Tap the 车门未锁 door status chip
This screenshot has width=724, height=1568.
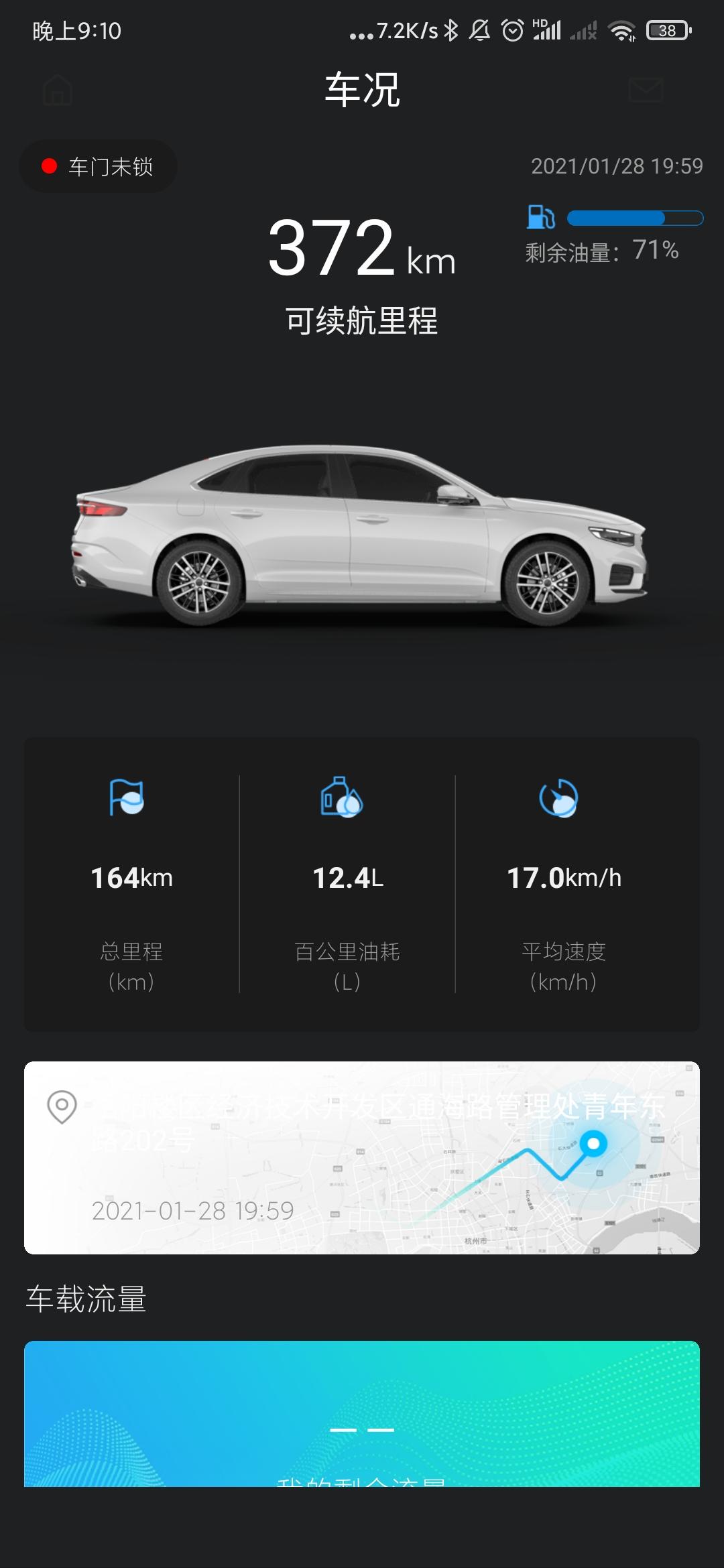click(x=99, y=166)
